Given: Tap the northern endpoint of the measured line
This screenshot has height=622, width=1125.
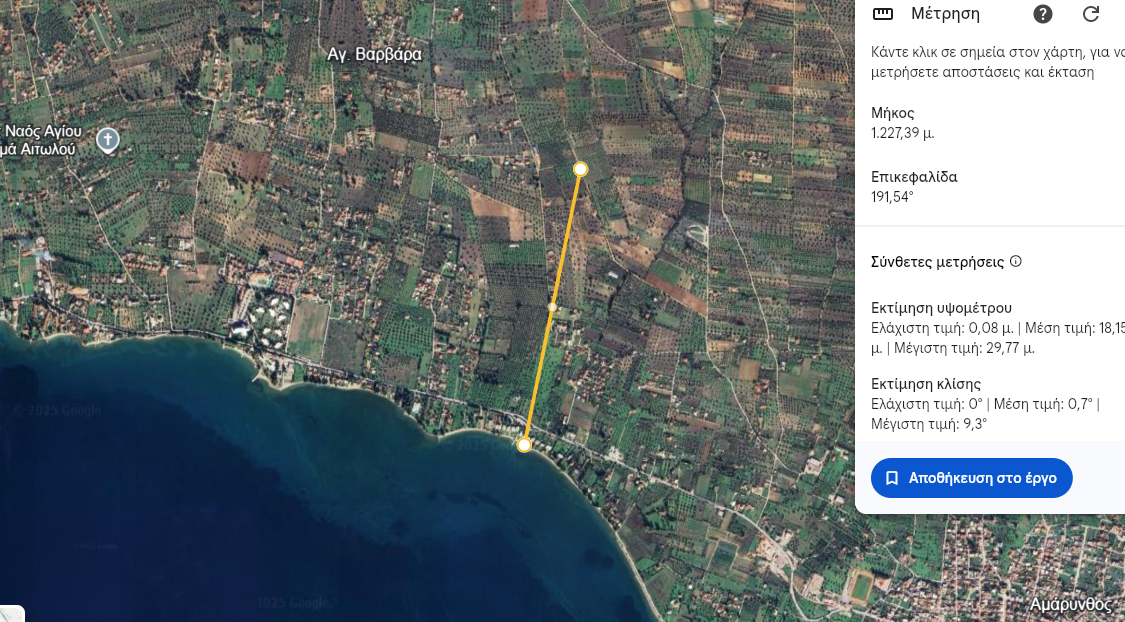Looking at the screenshot, I should (x=580, y=169).
